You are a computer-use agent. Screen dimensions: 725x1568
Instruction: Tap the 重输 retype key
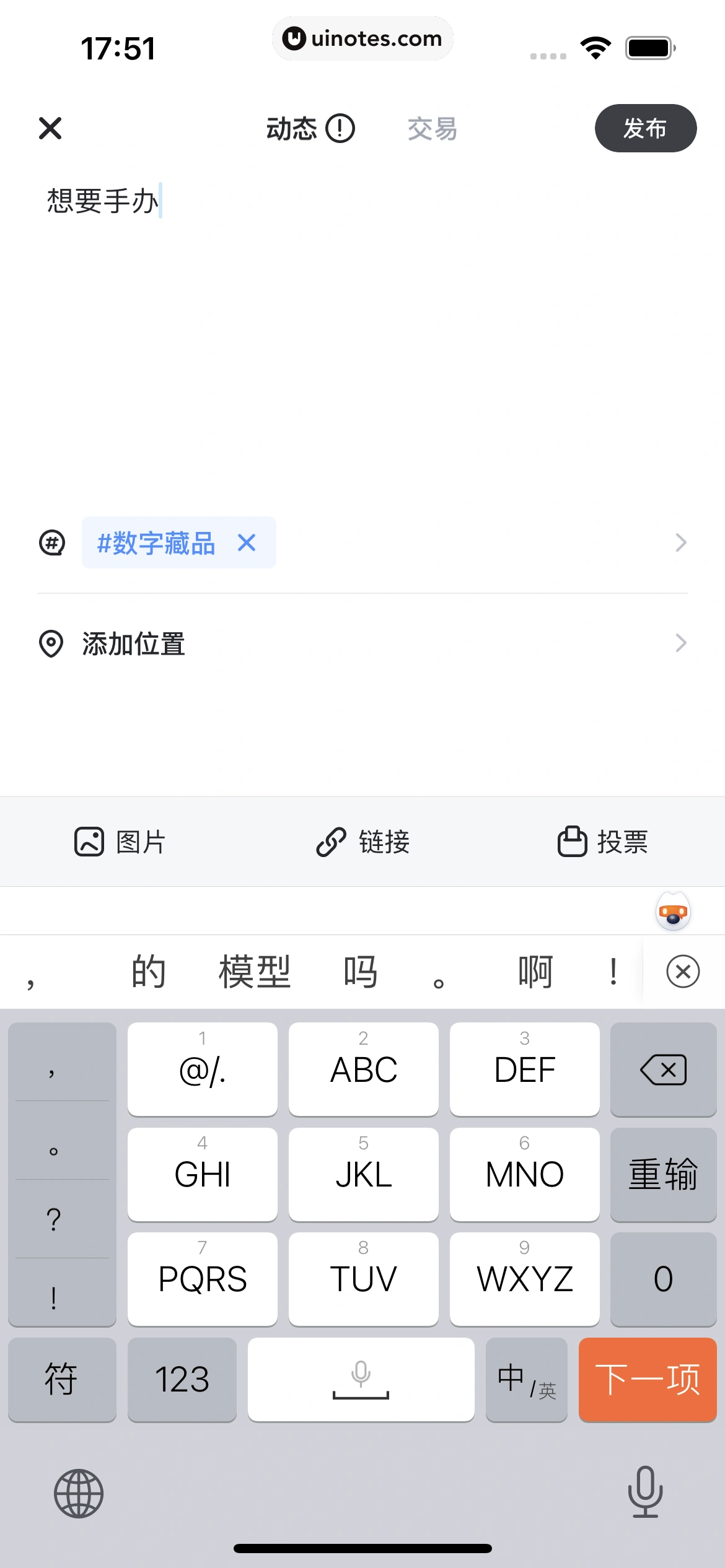point(663,1174)
